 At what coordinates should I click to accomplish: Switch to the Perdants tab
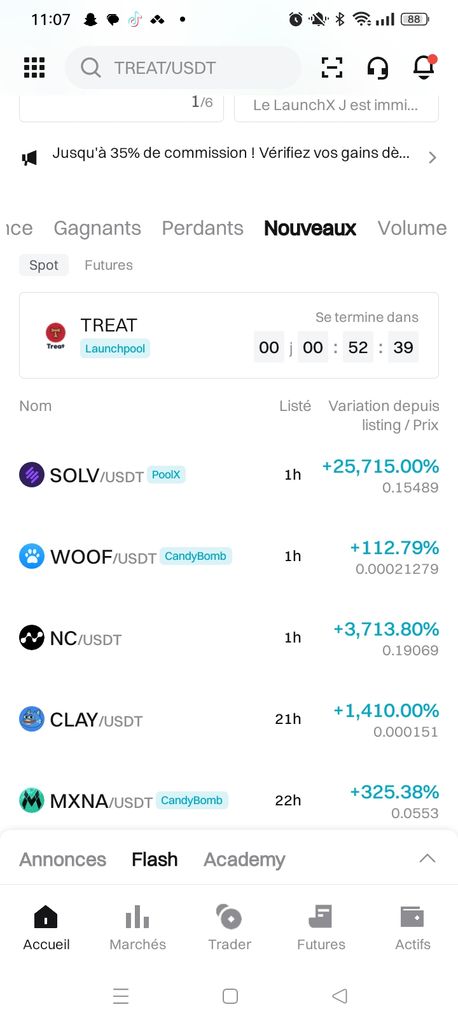(x=203, y=228)
